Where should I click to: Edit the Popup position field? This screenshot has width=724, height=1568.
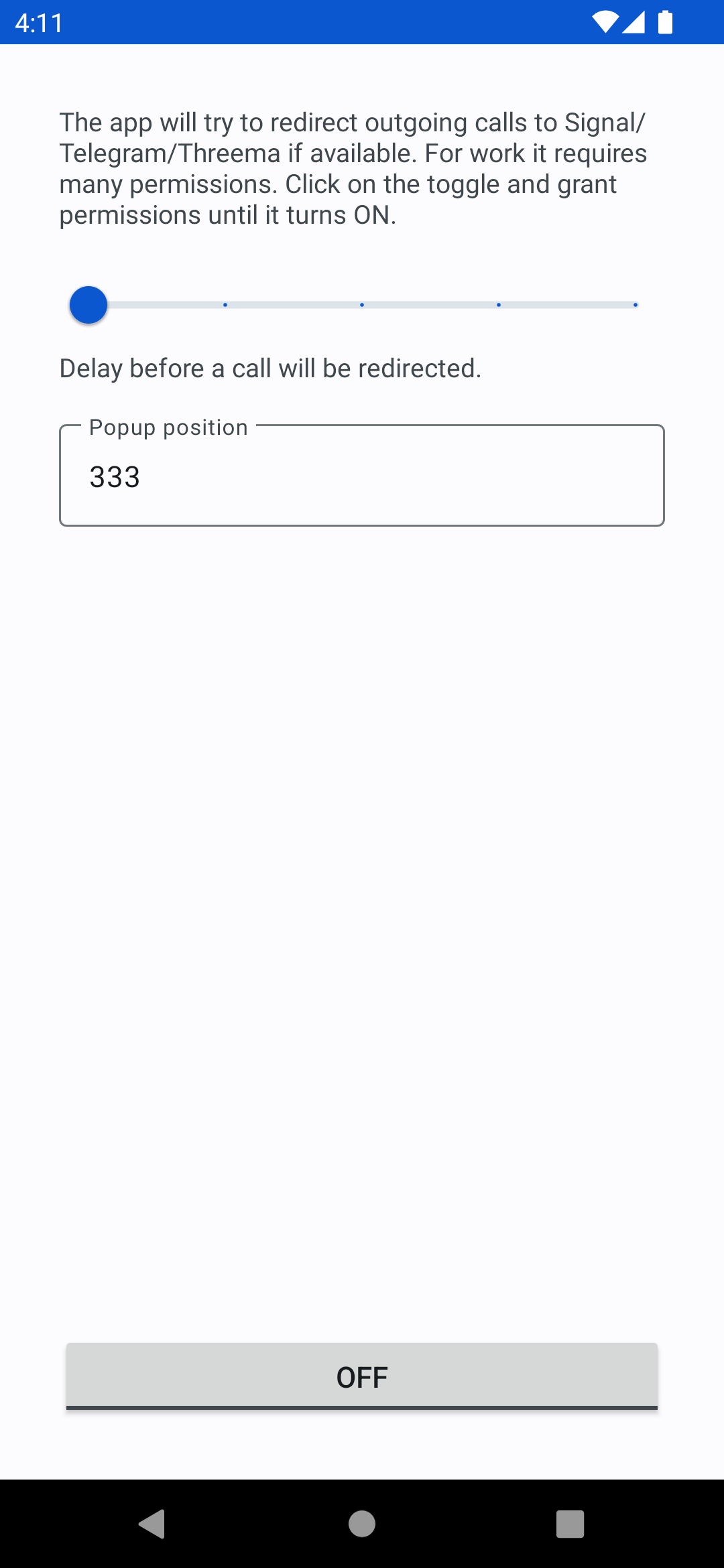[x=362, y=475]
